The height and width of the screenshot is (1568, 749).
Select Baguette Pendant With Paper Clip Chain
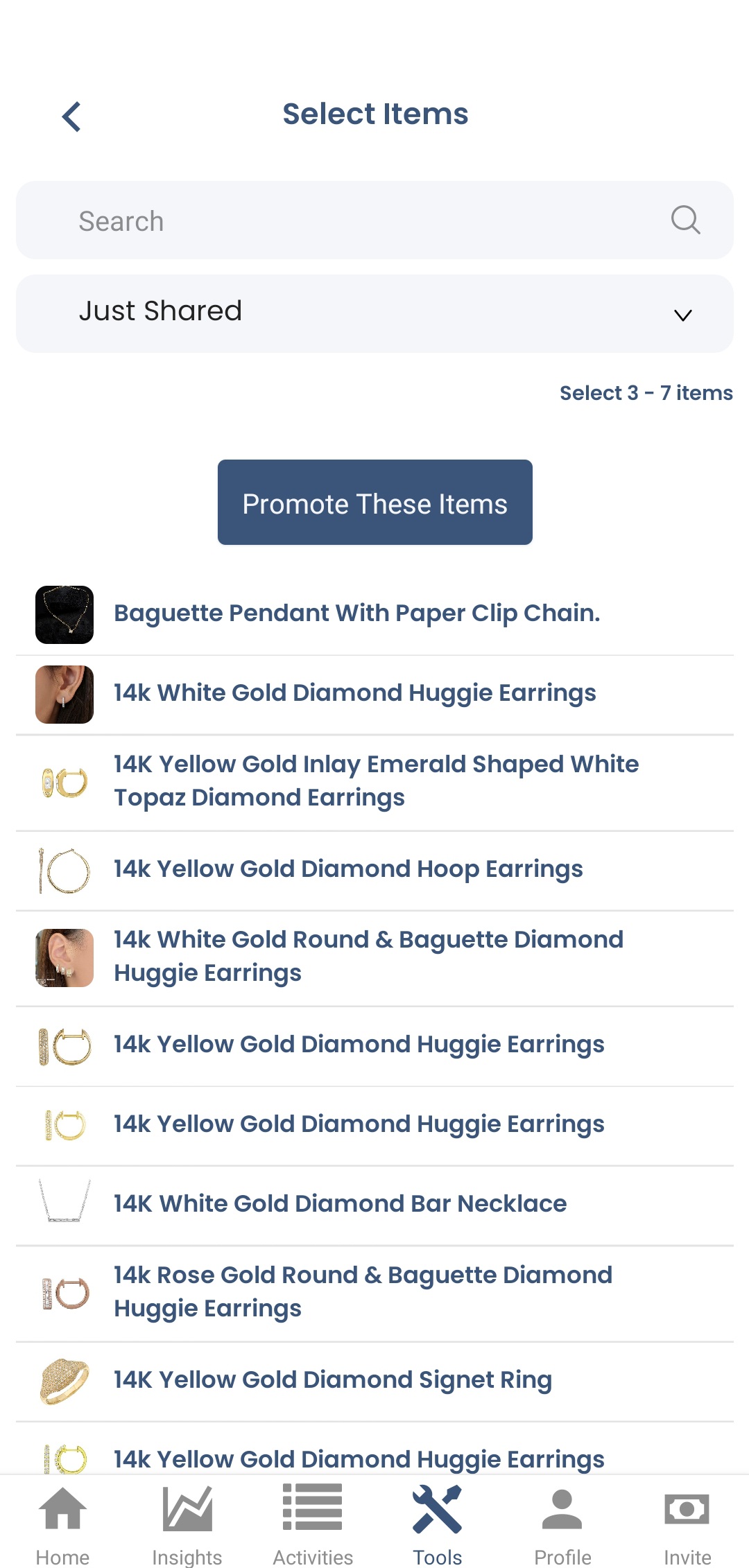tap(374, 615)
